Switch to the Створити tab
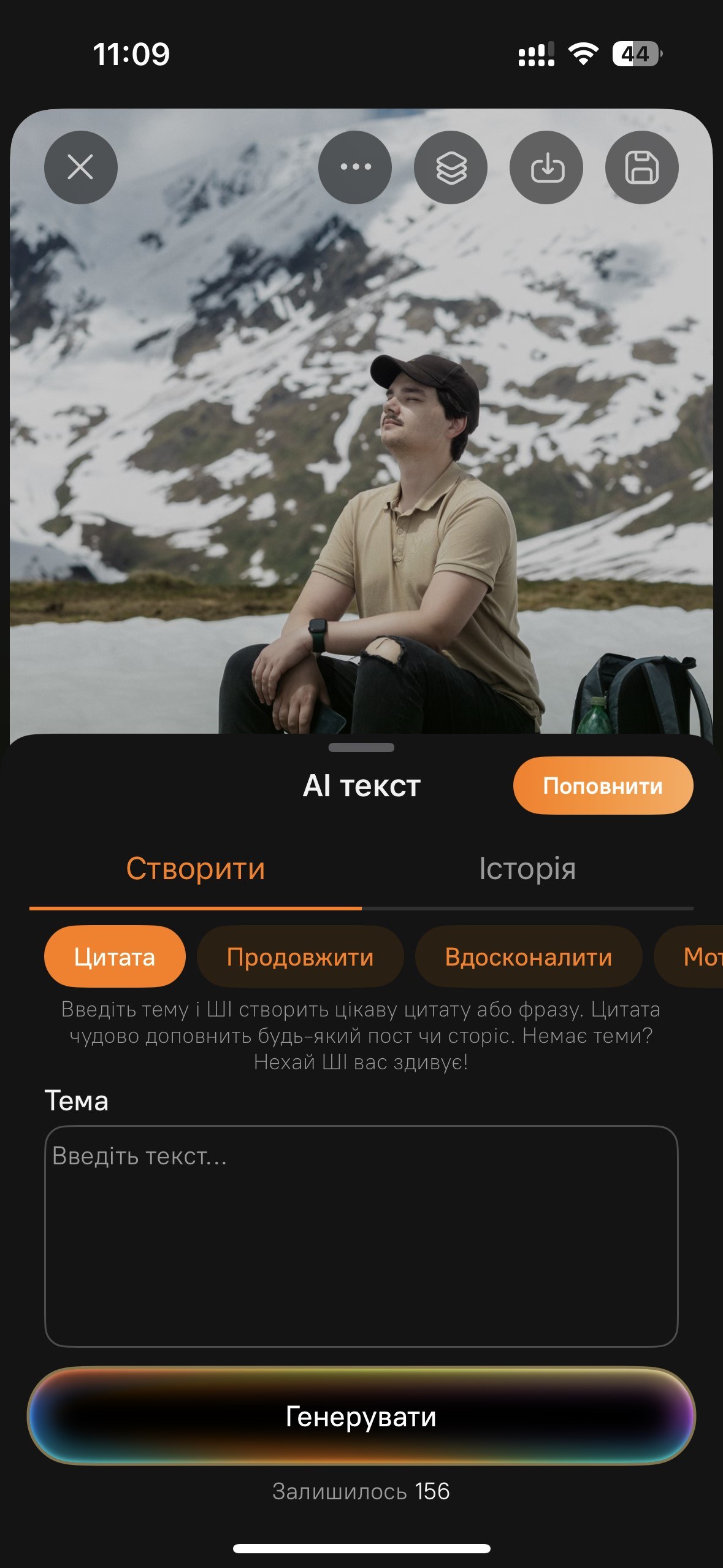Viewport: 723px width, 1568px height. pyautogui.click(x=196, y=869)
